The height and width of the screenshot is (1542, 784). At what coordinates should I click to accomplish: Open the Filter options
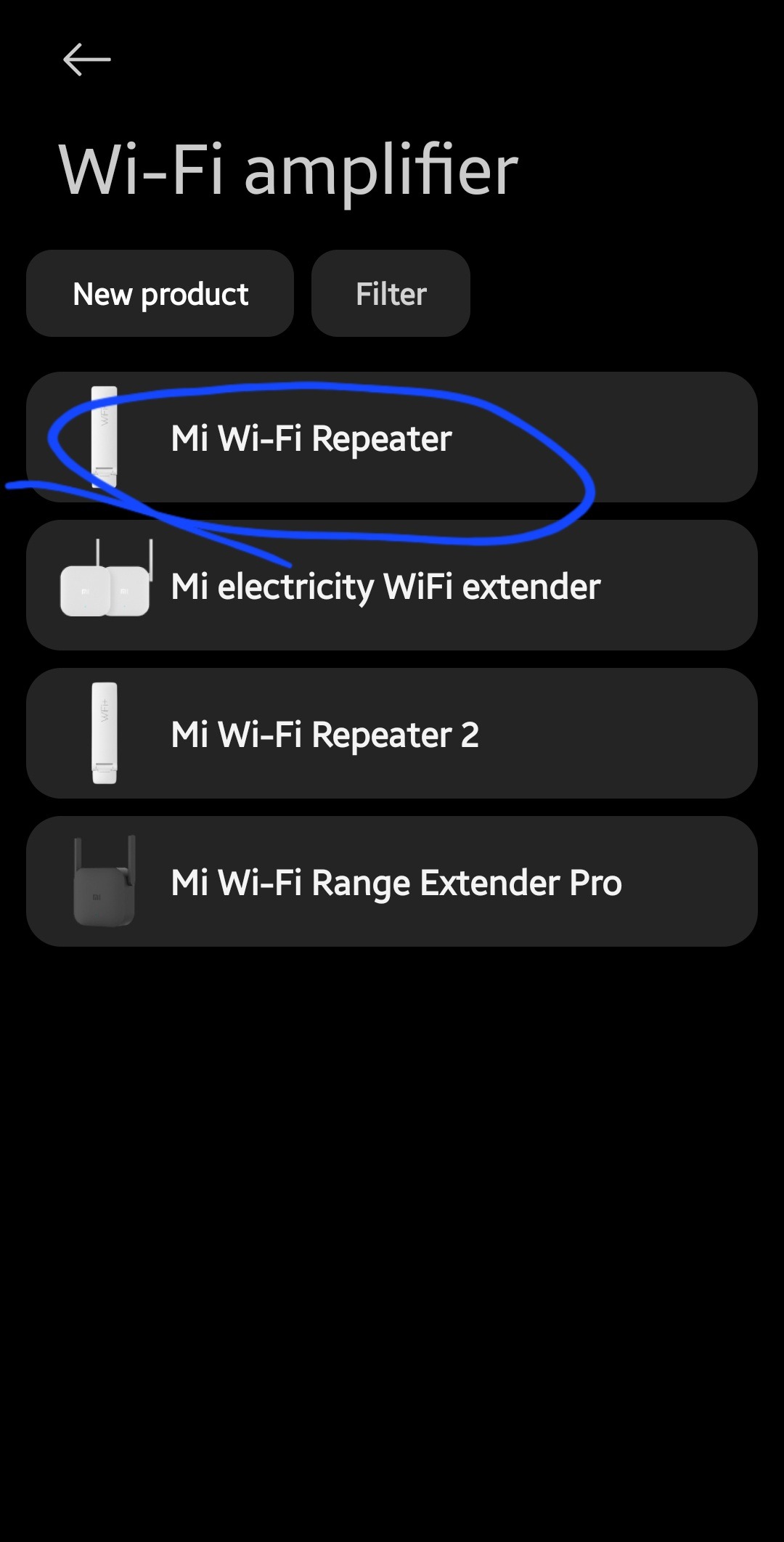tap(391, 294)
